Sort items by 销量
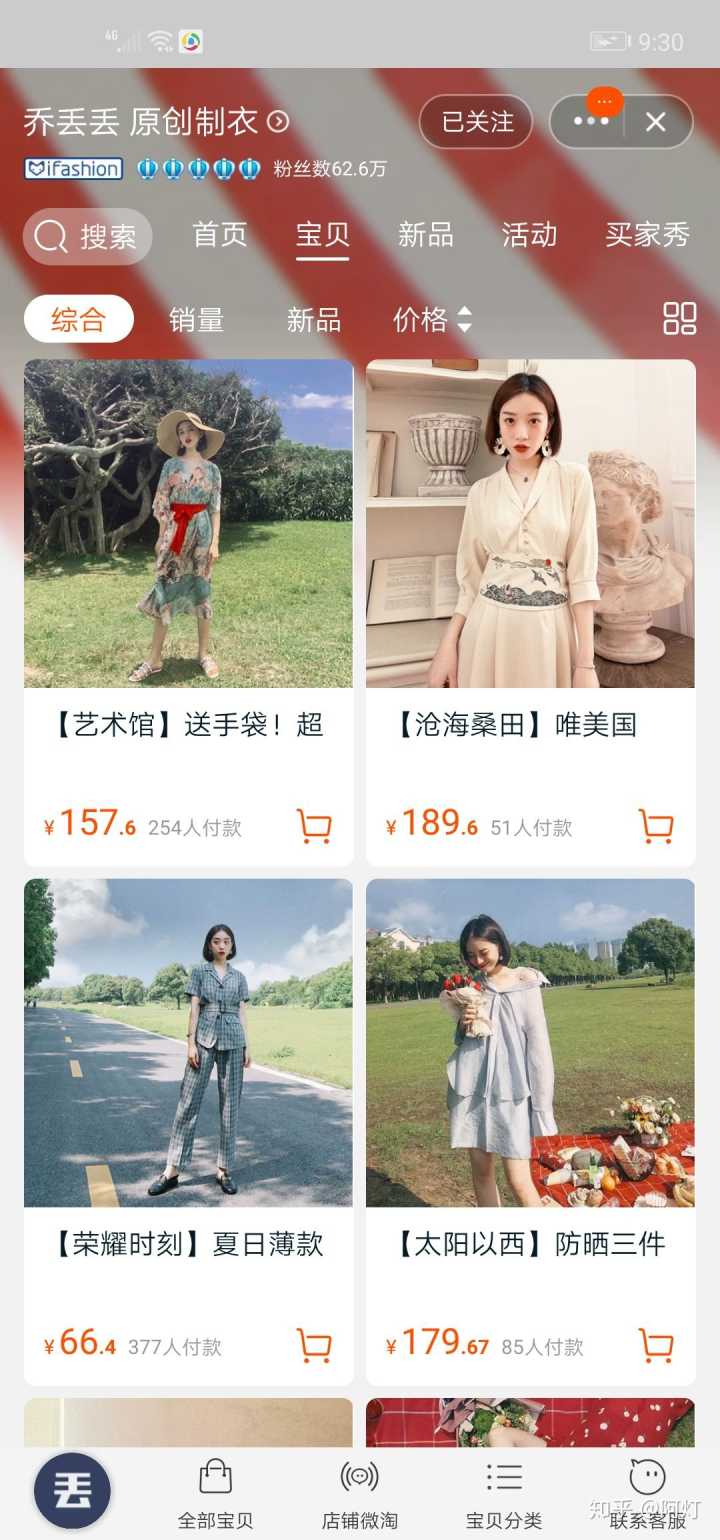Screen dimensions: 720x1540 196,320
